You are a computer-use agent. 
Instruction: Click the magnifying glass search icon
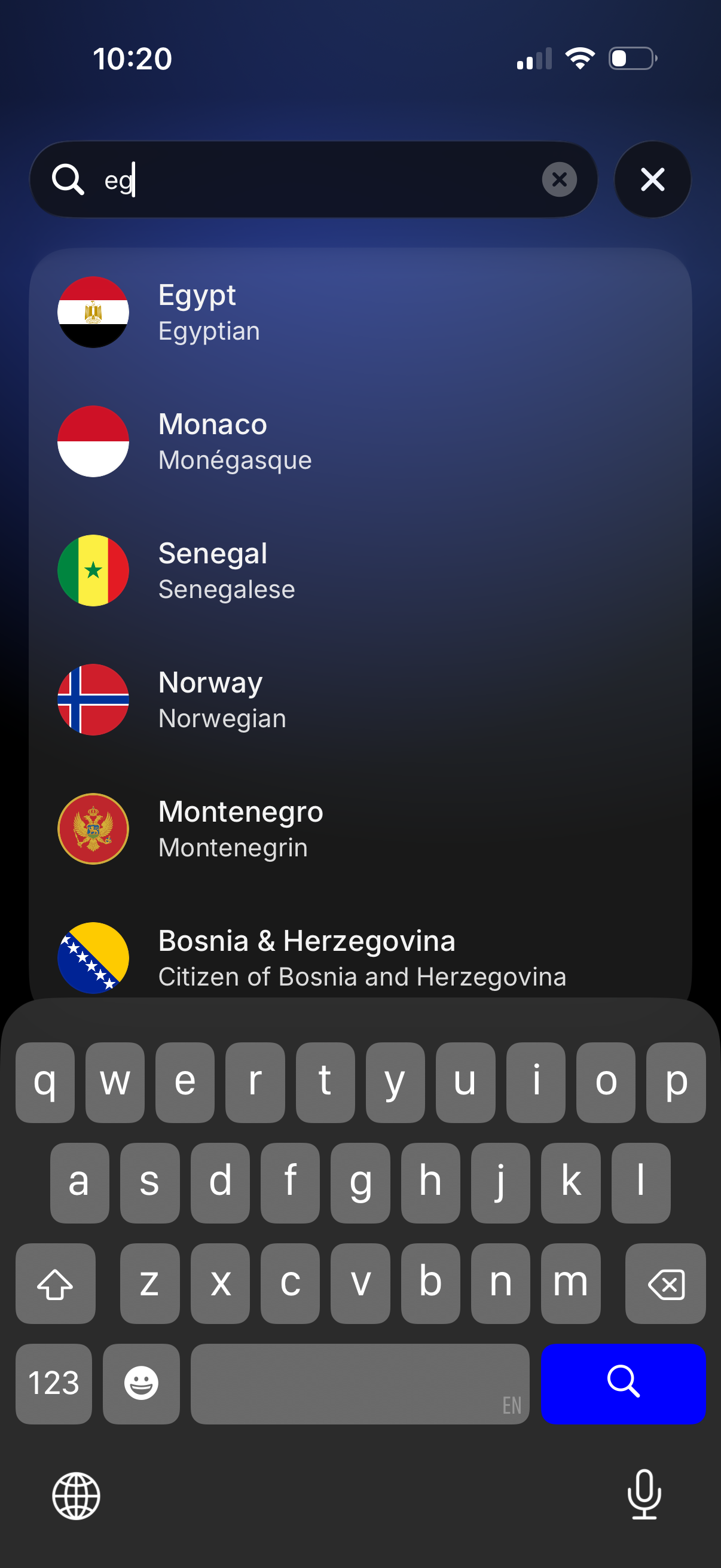(x=68, y=179)
